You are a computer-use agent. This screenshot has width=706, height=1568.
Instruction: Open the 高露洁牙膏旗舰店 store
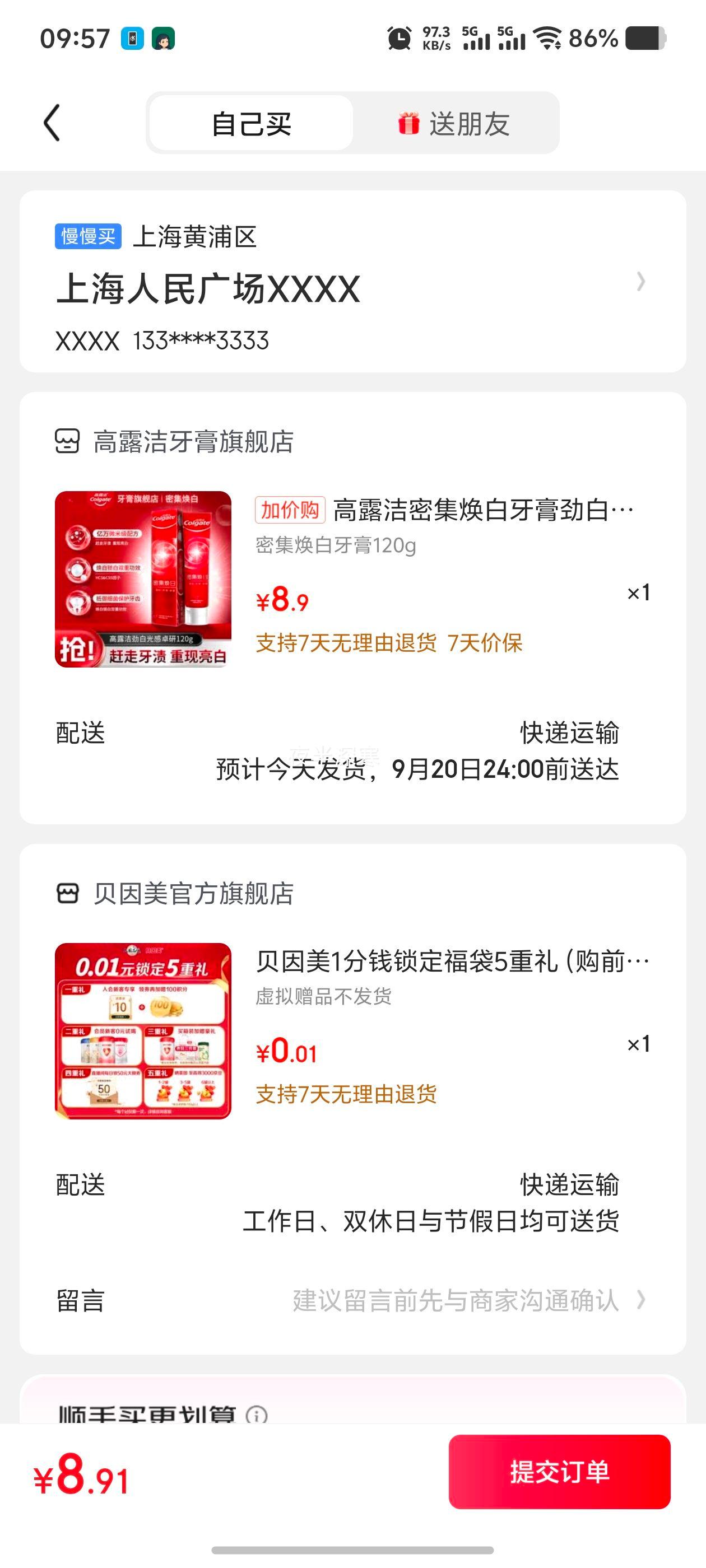click(193, 442)
